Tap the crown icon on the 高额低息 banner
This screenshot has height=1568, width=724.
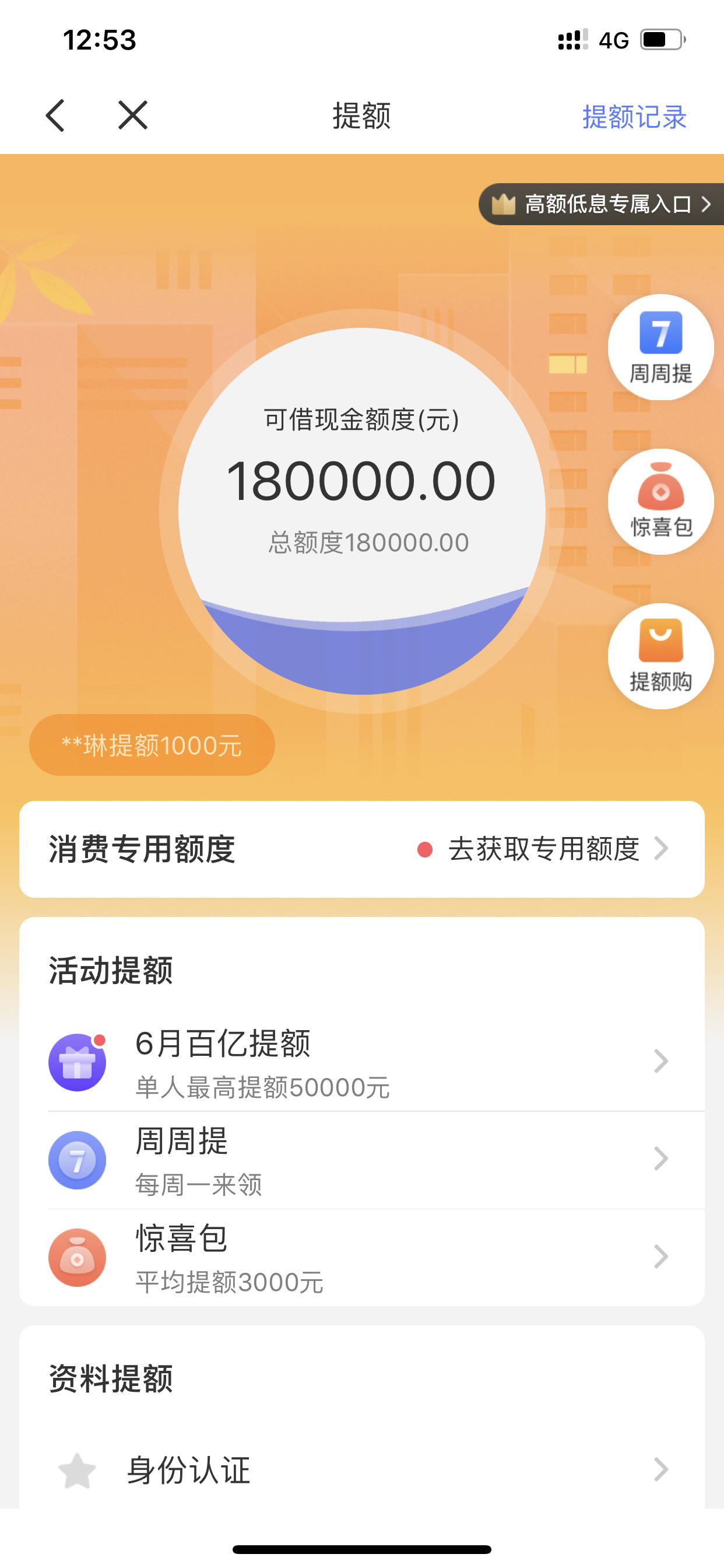tap(502, 204)
